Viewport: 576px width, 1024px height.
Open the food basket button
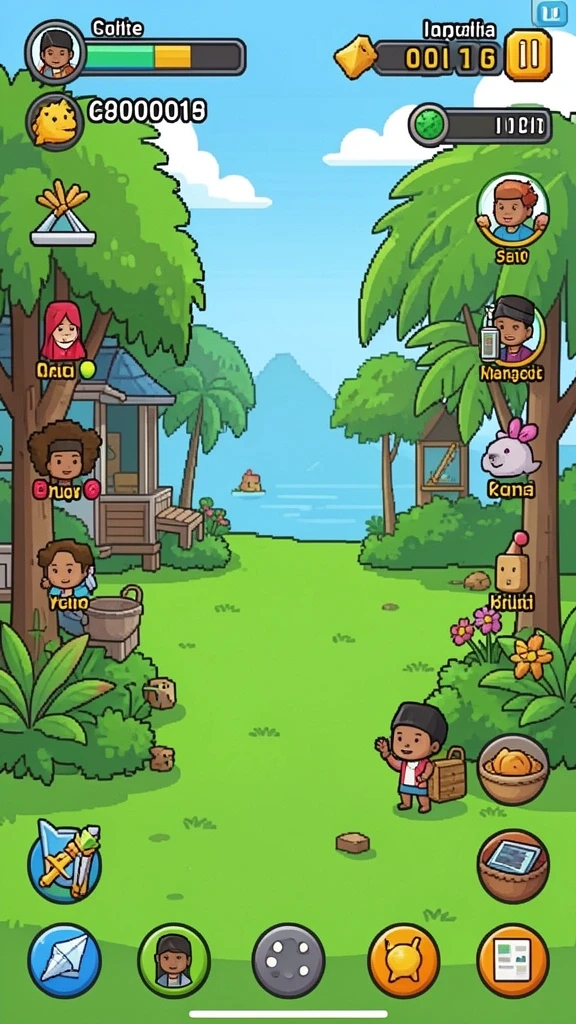coord(513,769)
